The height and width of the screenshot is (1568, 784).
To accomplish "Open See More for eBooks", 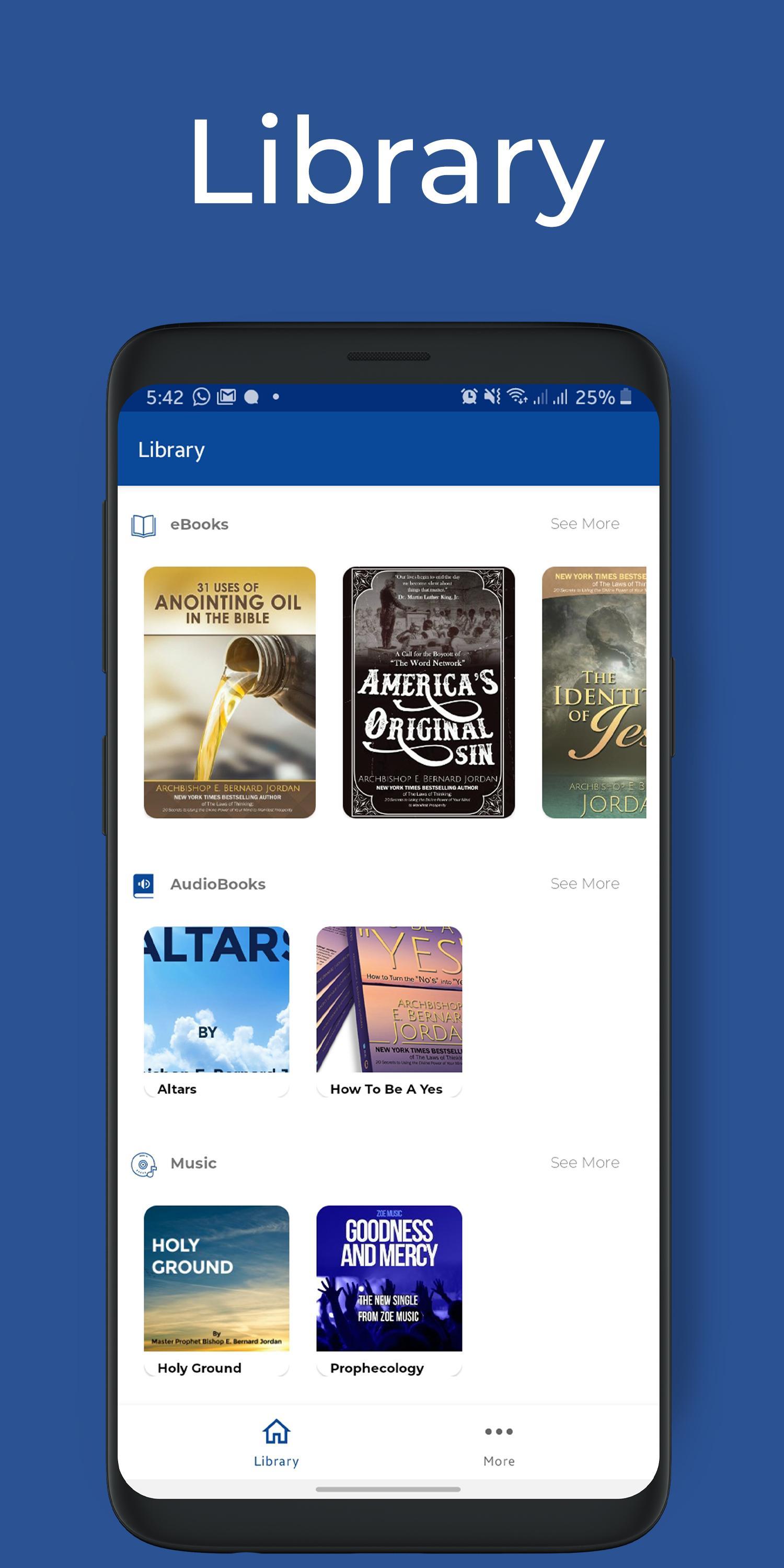I will (584, 524).
